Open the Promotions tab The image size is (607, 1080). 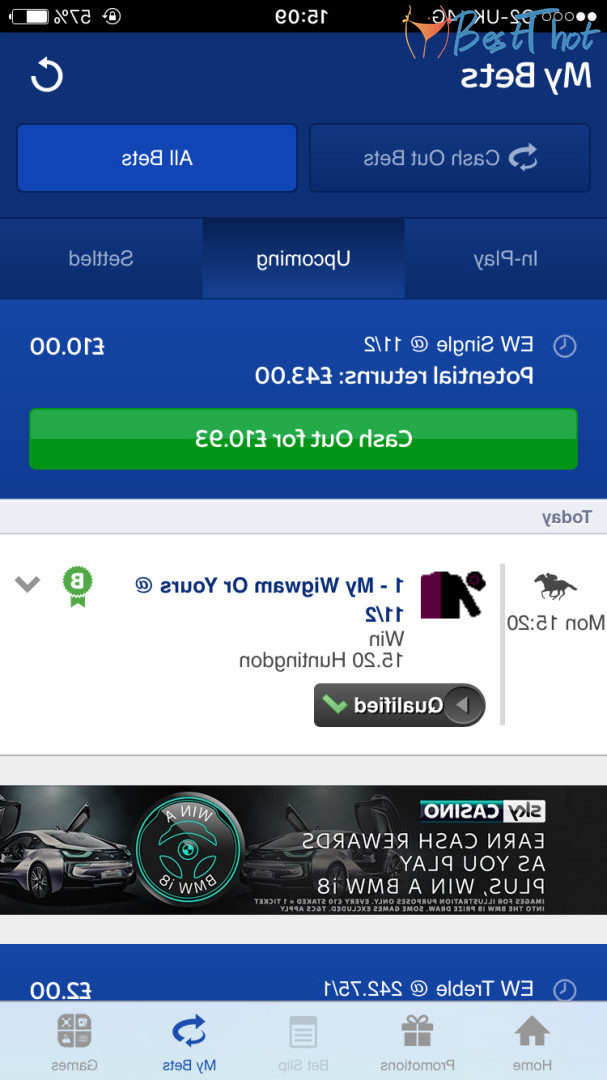point(417,1040)
